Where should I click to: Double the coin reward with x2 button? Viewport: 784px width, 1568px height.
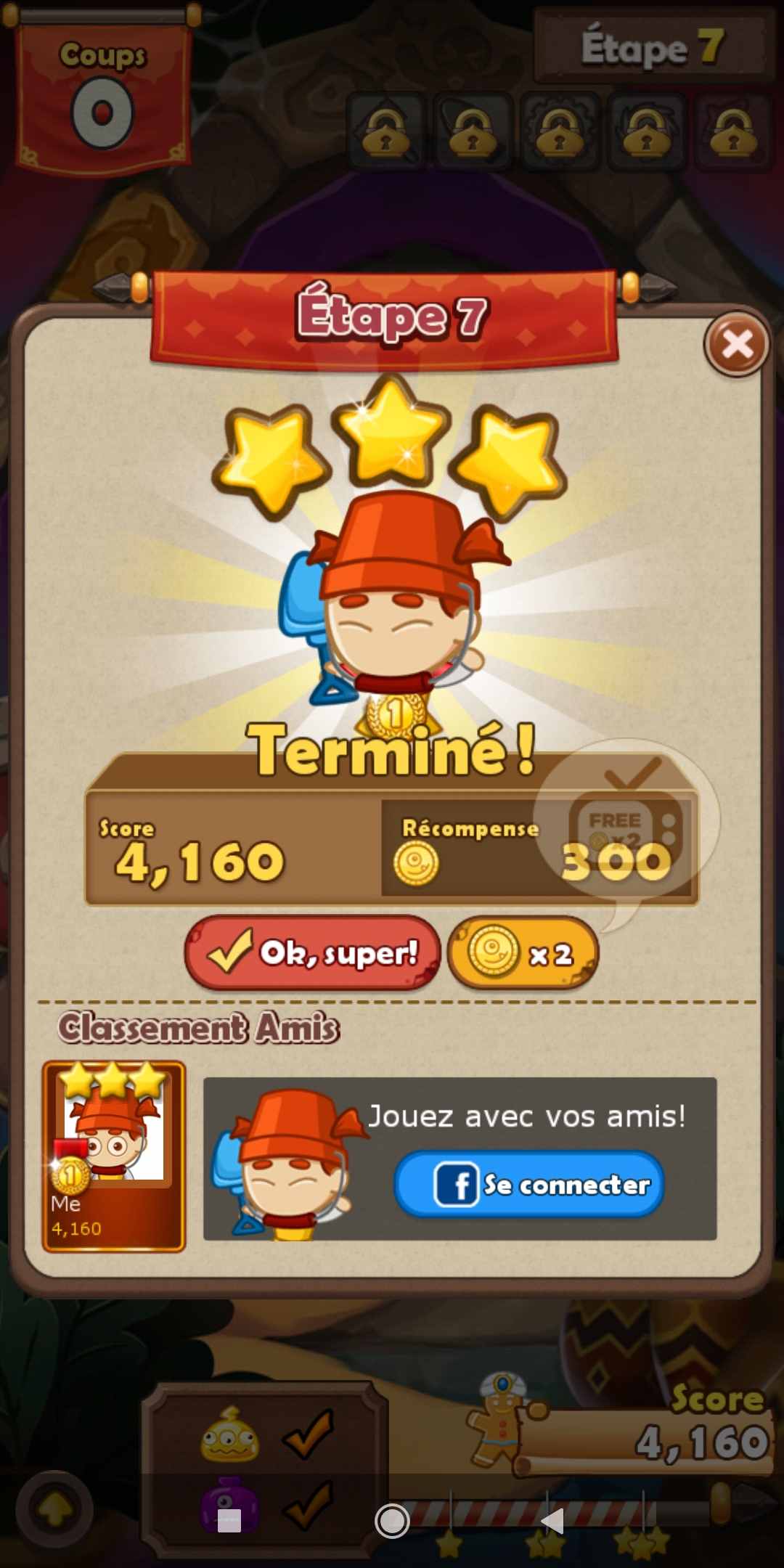pos(523,952)
